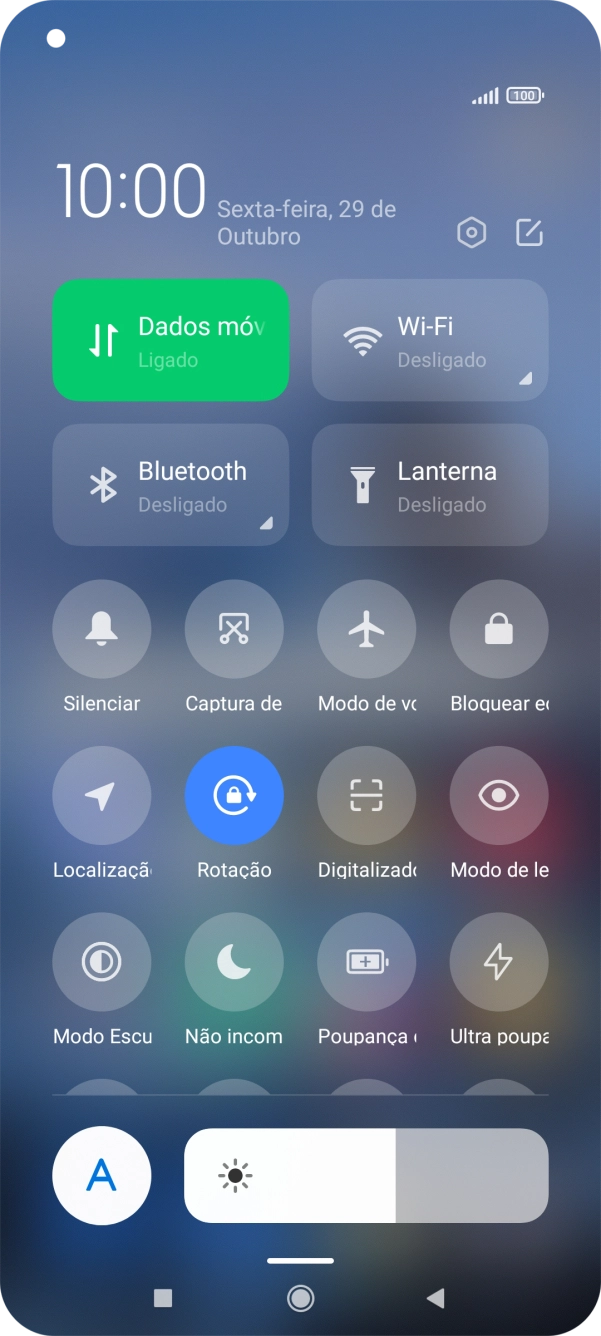Viewport: 601px width, 1336px height.
Task: Enable Silenciar mode
Action: (102, 629)
